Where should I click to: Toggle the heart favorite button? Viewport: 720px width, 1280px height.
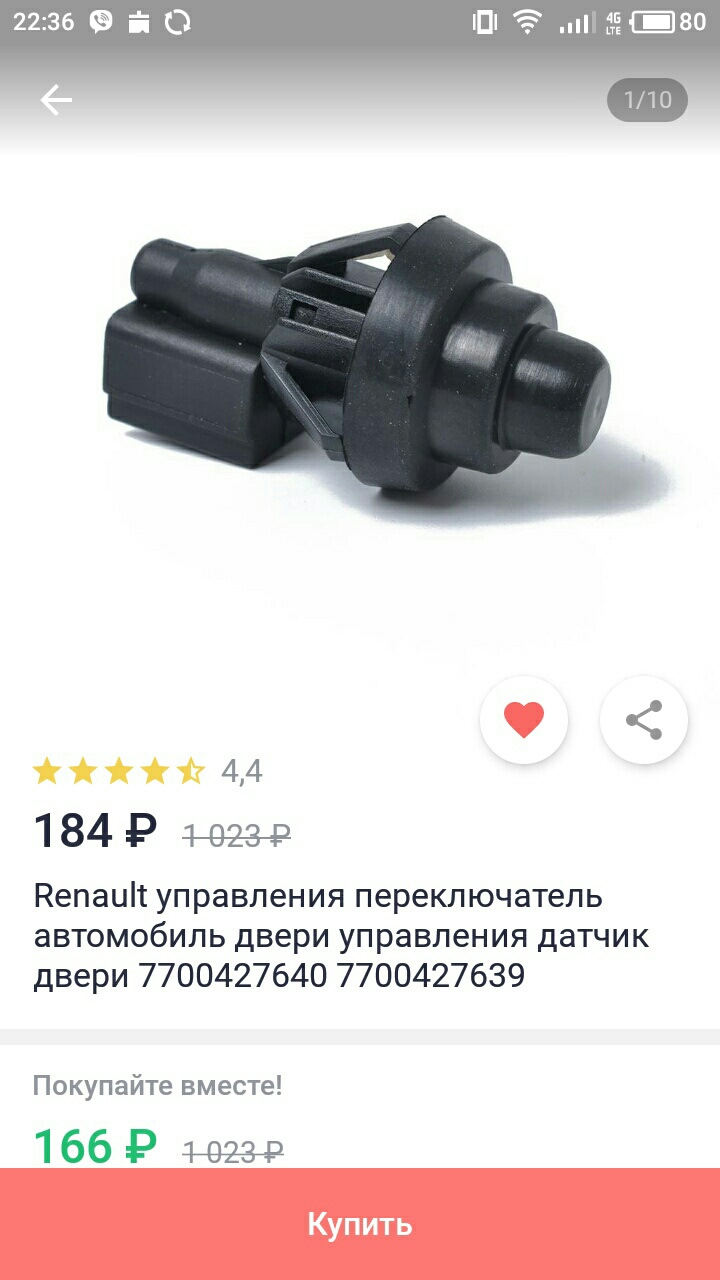click(x=524, y=720)
